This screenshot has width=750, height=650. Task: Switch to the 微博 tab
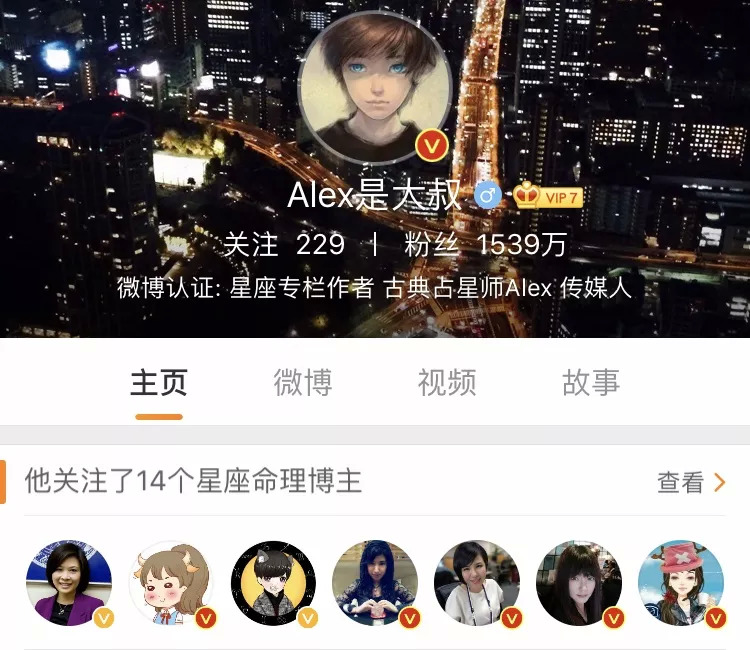303,383
